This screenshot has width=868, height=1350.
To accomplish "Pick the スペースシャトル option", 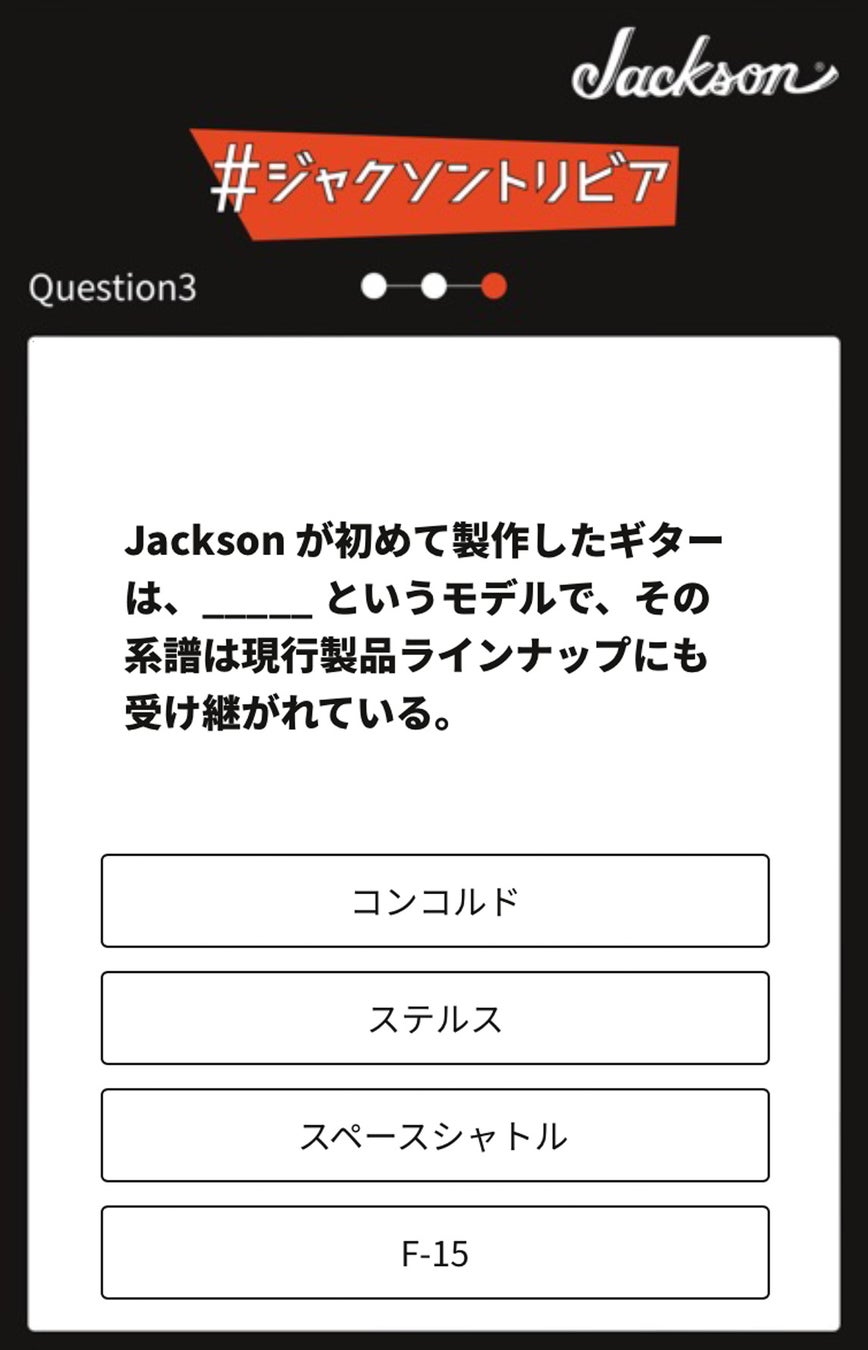I will click(x=434, y=1135).
